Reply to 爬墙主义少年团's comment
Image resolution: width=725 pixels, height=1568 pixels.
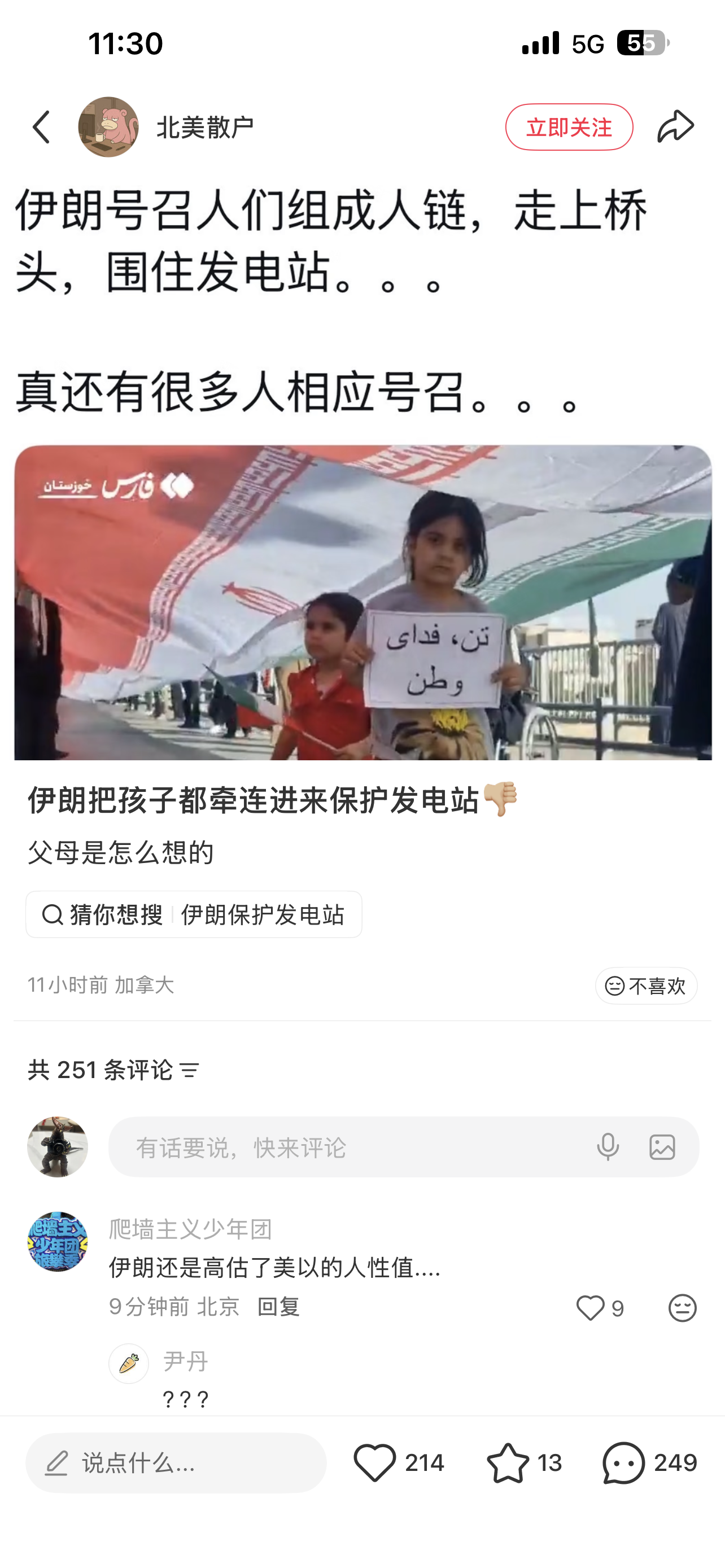[278, 1307]
